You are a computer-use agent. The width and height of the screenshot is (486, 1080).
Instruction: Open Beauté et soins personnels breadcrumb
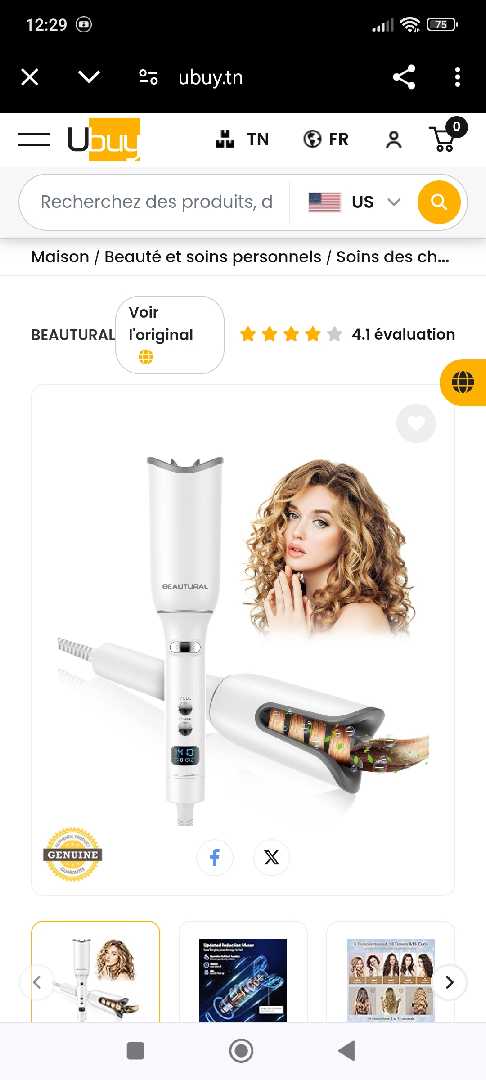pyautogui.click(x=213, y=257)
